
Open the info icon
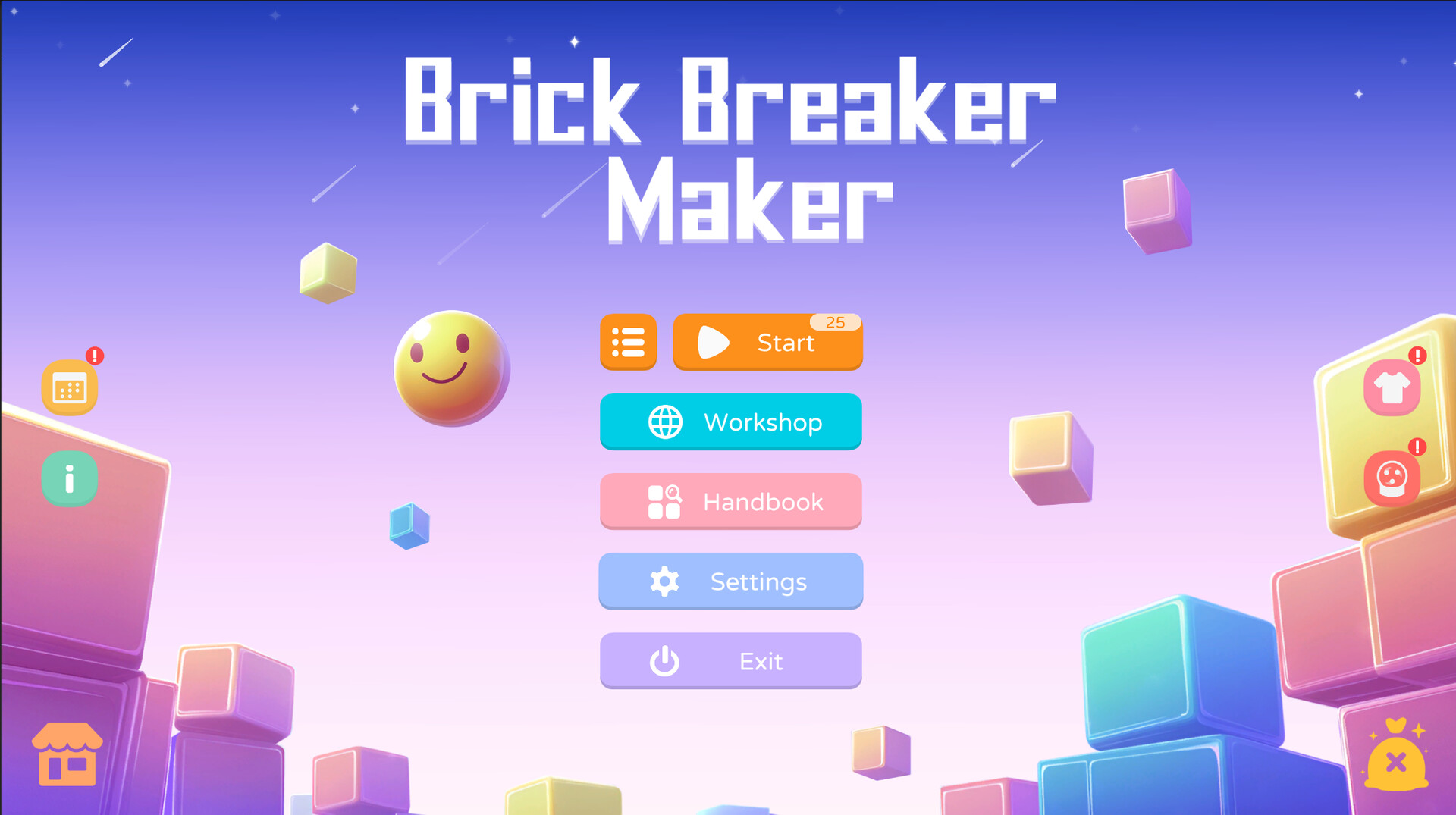coord(70,478)
